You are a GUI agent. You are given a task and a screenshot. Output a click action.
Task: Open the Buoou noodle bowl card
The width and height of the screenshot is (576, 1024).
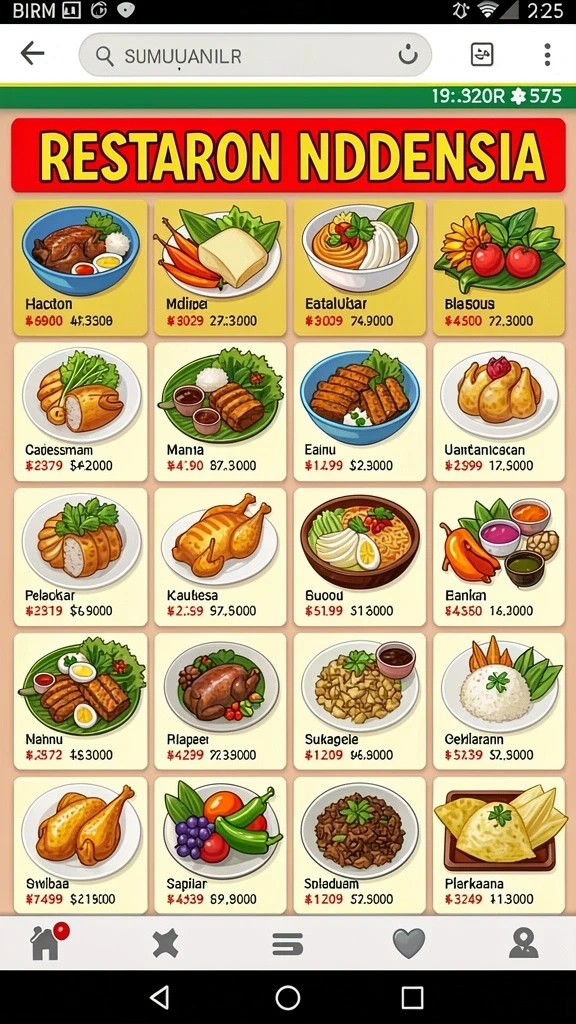[360, 556]
